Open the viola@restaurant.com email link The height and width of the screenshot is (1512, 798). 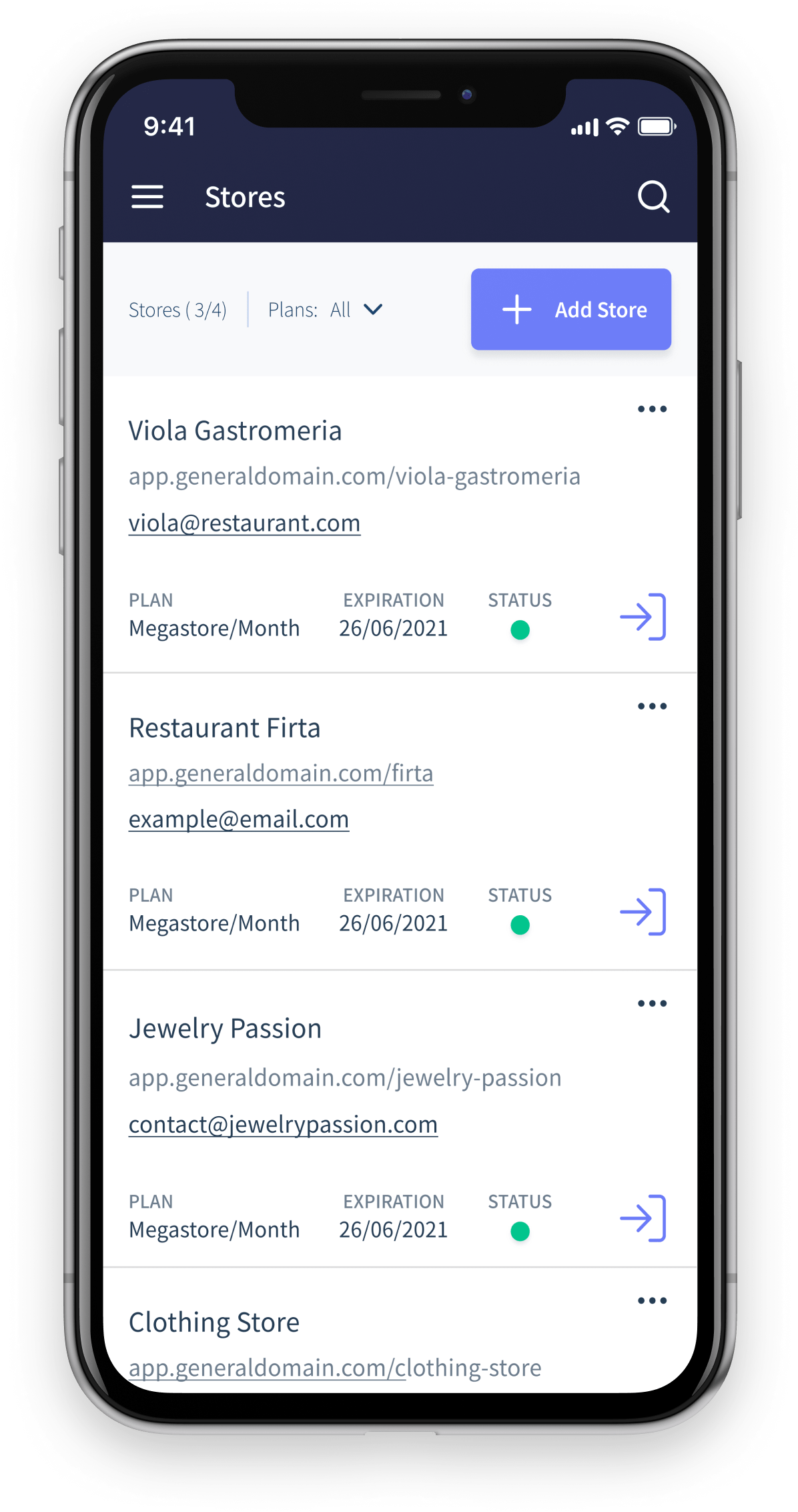click(244, 523)
